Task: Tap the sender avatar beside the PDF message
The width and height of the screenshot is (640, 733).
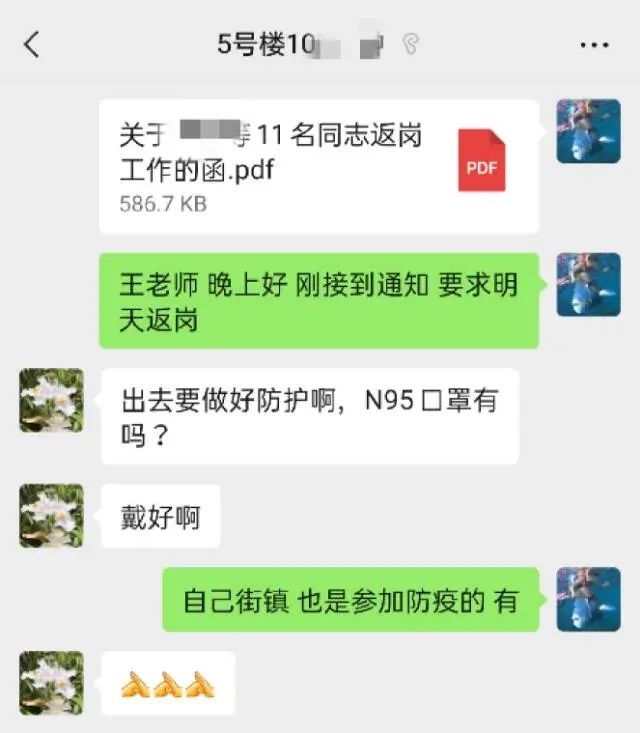Action: 588,131
